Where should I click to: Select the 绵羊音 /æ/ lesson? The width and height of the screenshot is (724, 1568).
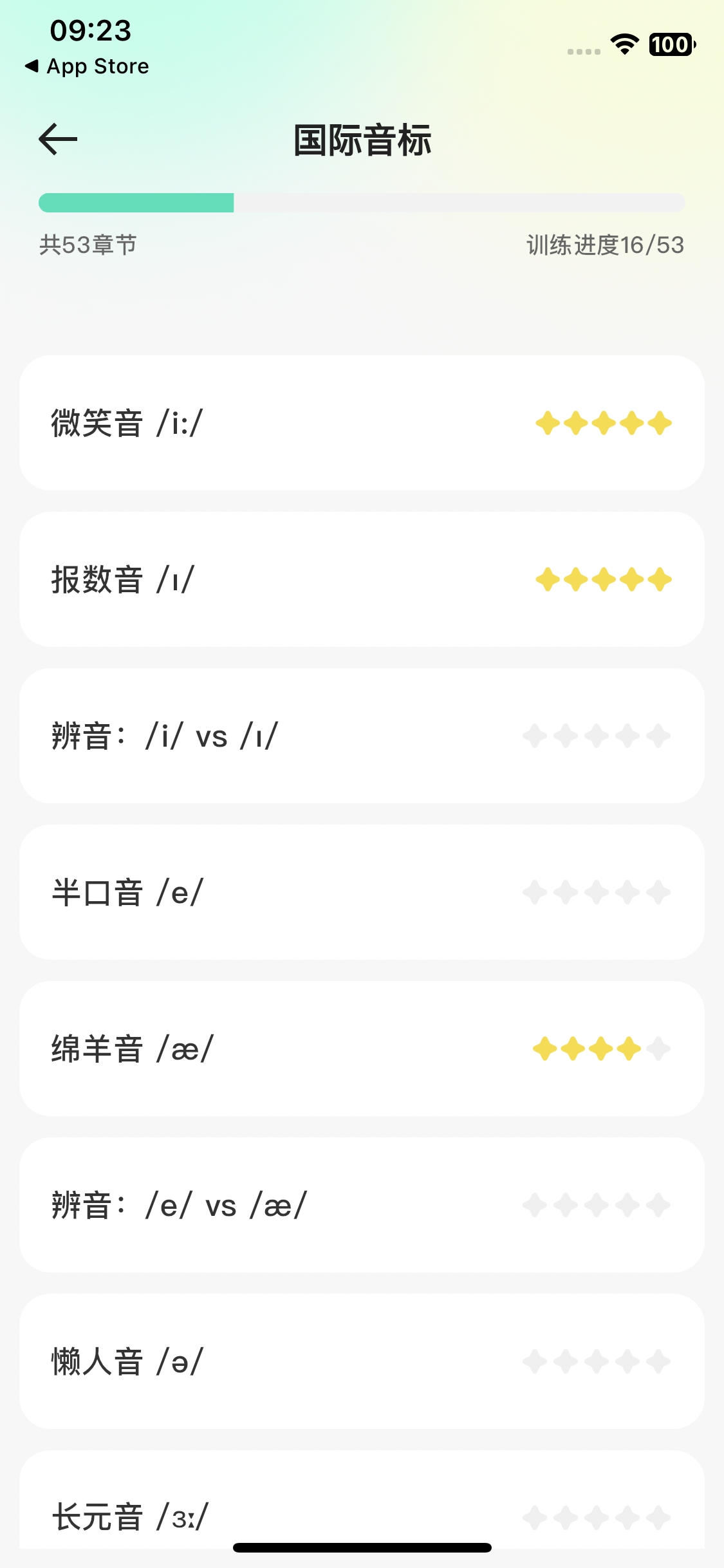tap(362, 1049)
